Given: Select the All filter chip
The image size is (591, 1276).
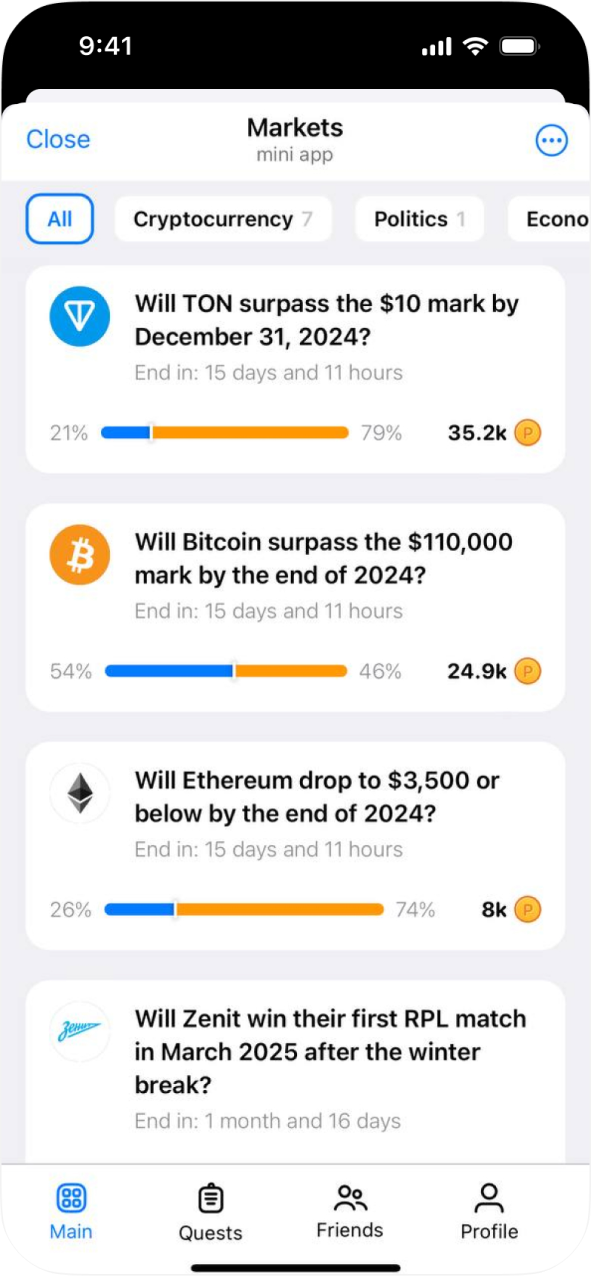Looking at the screenshot, I should pos(60,219).
